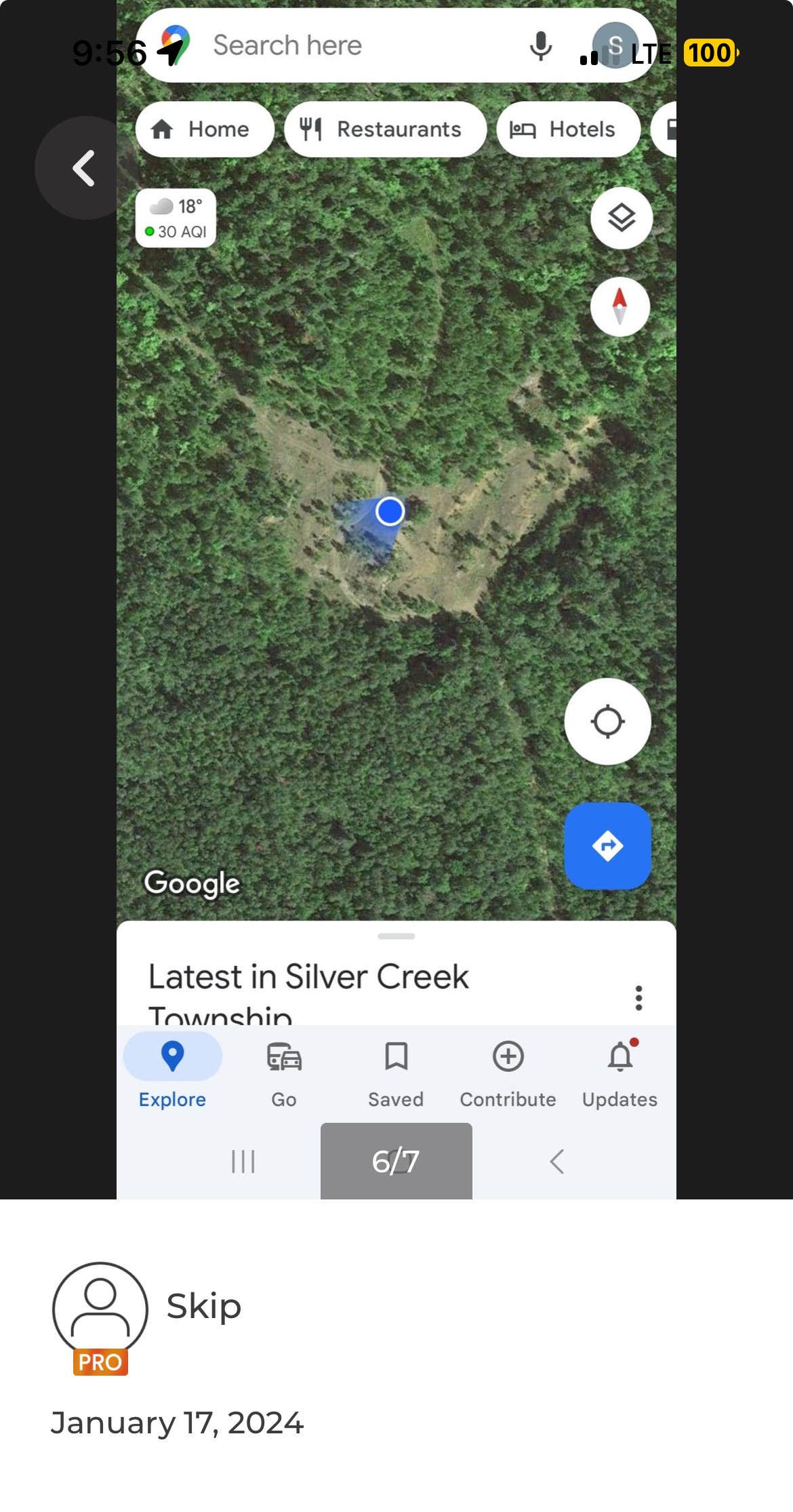
Task: Go back using the left arrow
Action: [x=84, y=168]
